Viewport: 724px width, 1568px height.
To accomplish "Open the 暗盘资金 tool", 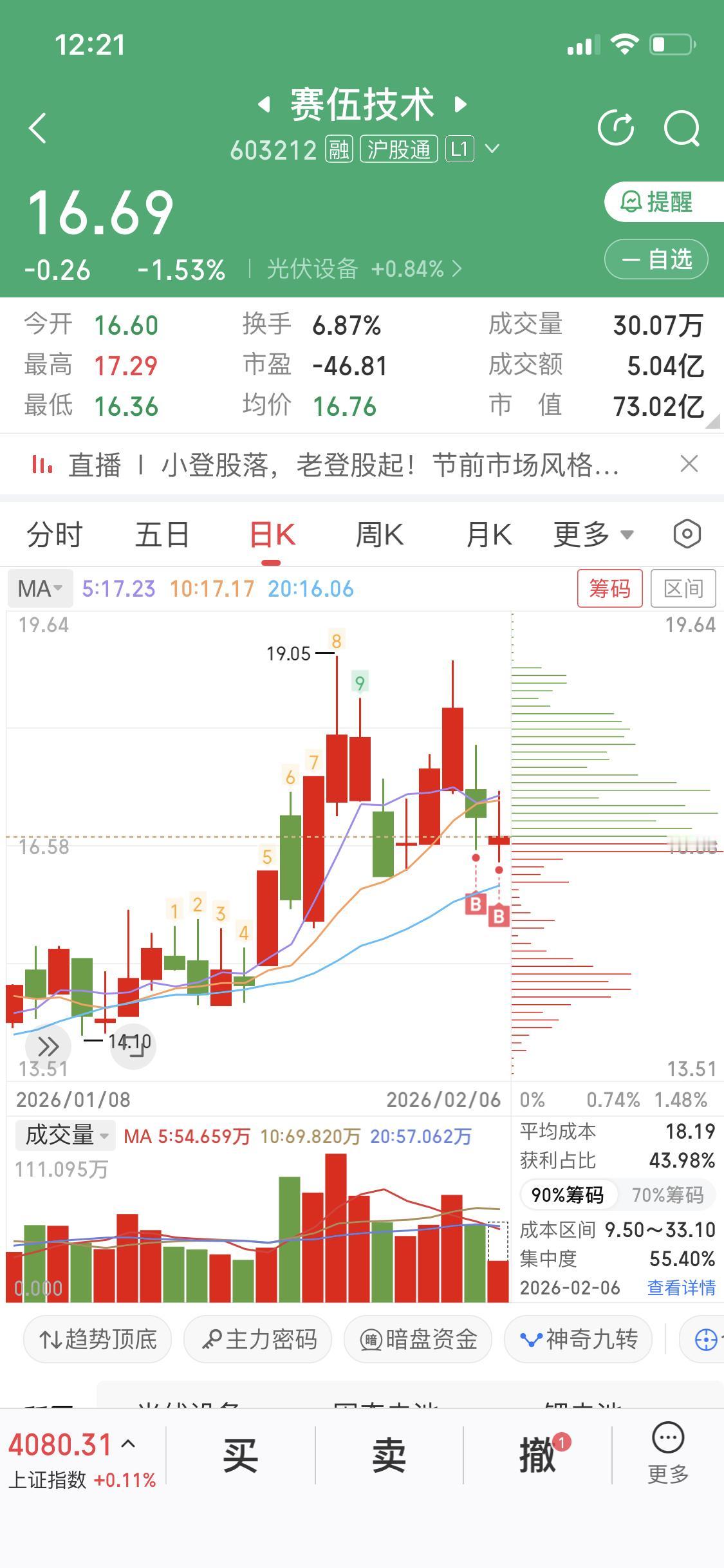I will point(417,1339).
